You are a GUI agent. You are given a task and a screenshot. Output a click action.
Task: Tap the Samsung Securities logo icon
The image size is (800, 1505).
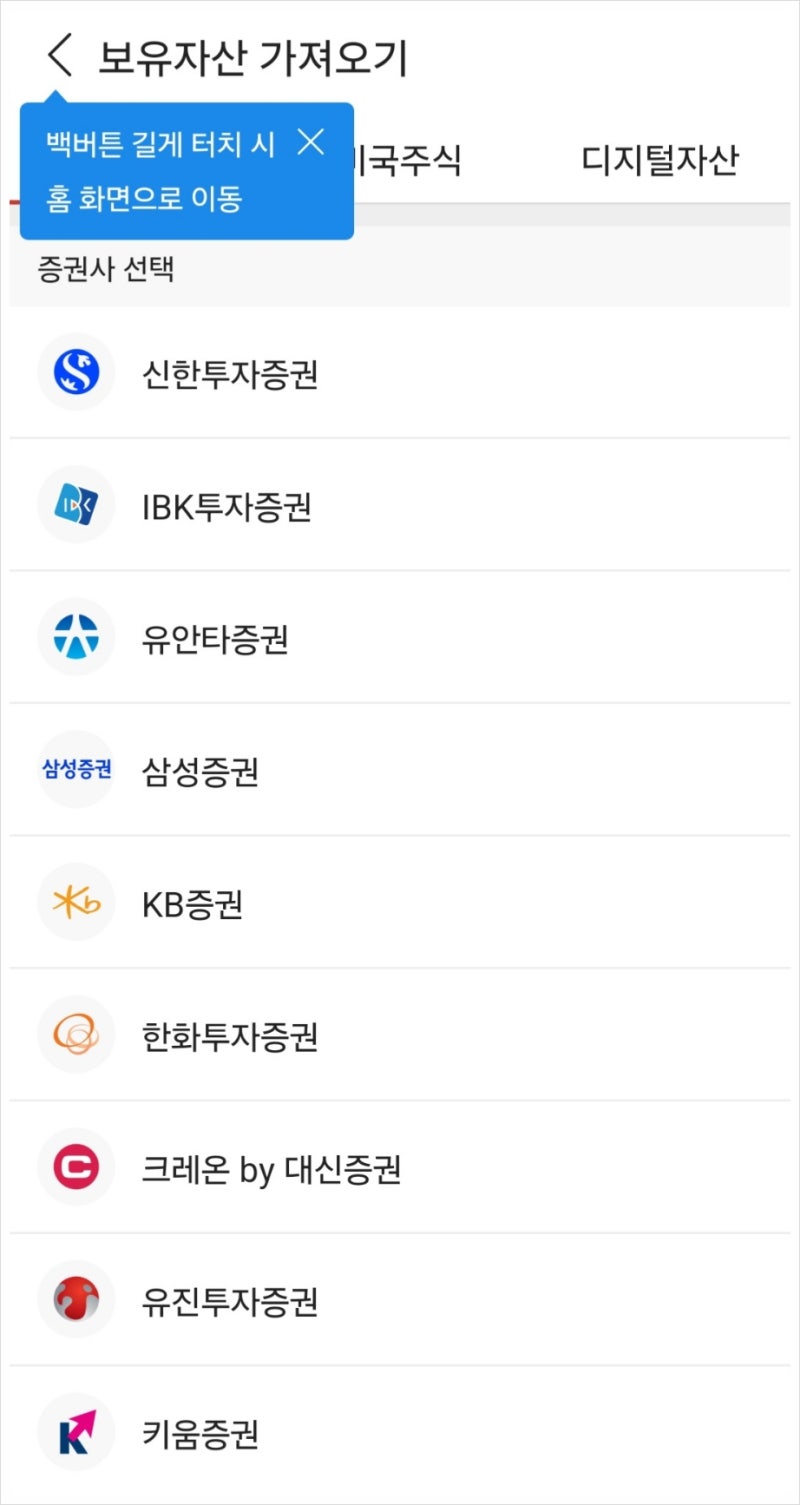click(x=76, y=769)
